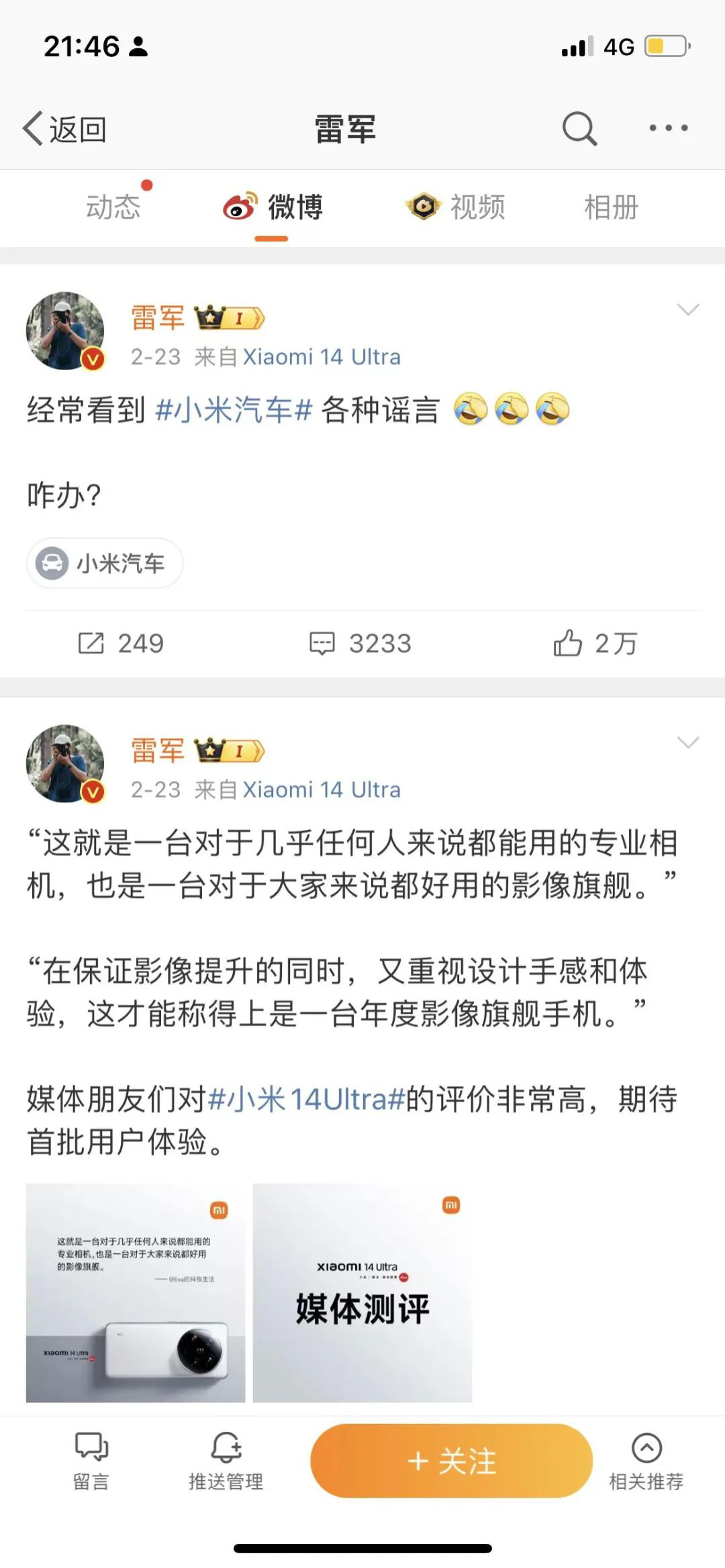This screenshot has width=725, height=1568.
Task: View the white phone camera image
Action: point(136,1293)
